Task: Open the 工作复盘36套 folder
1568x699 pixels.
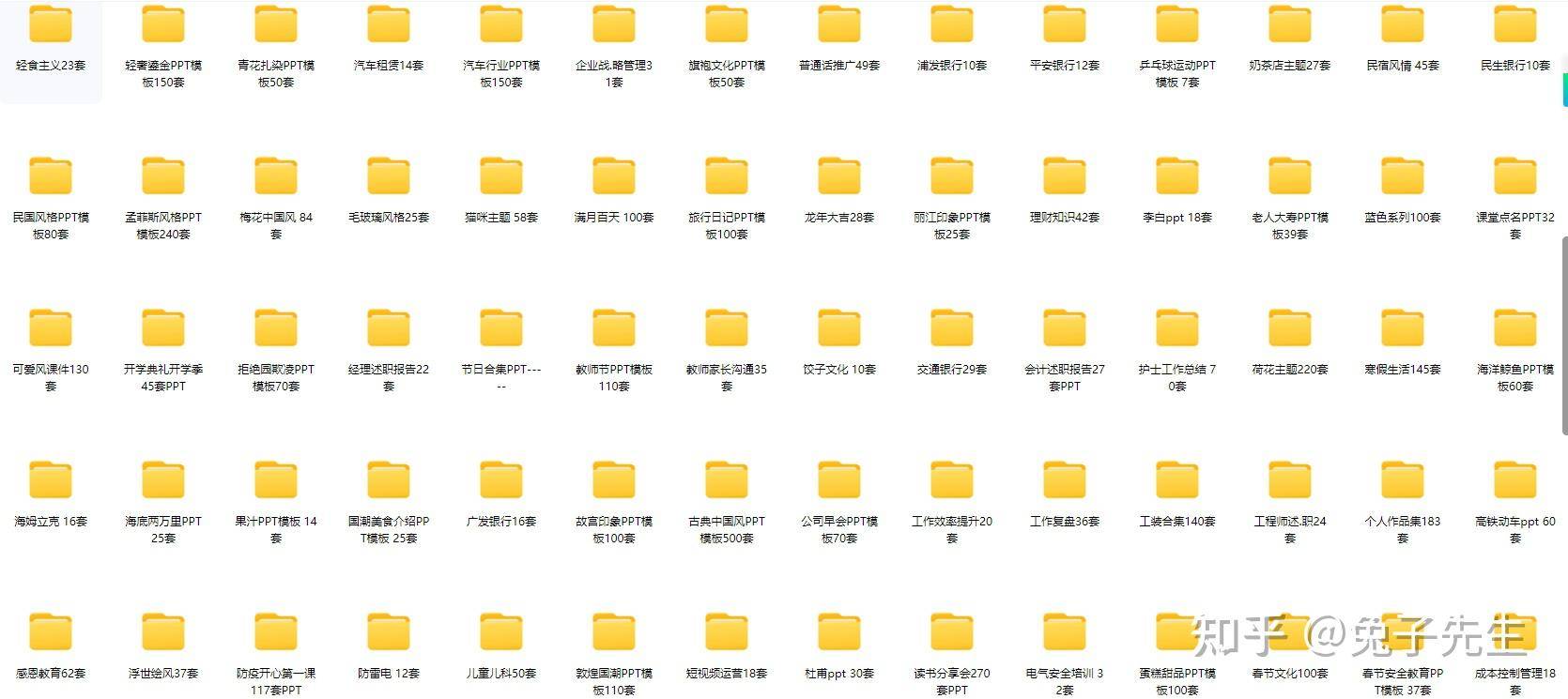Action: [1065, 482]
